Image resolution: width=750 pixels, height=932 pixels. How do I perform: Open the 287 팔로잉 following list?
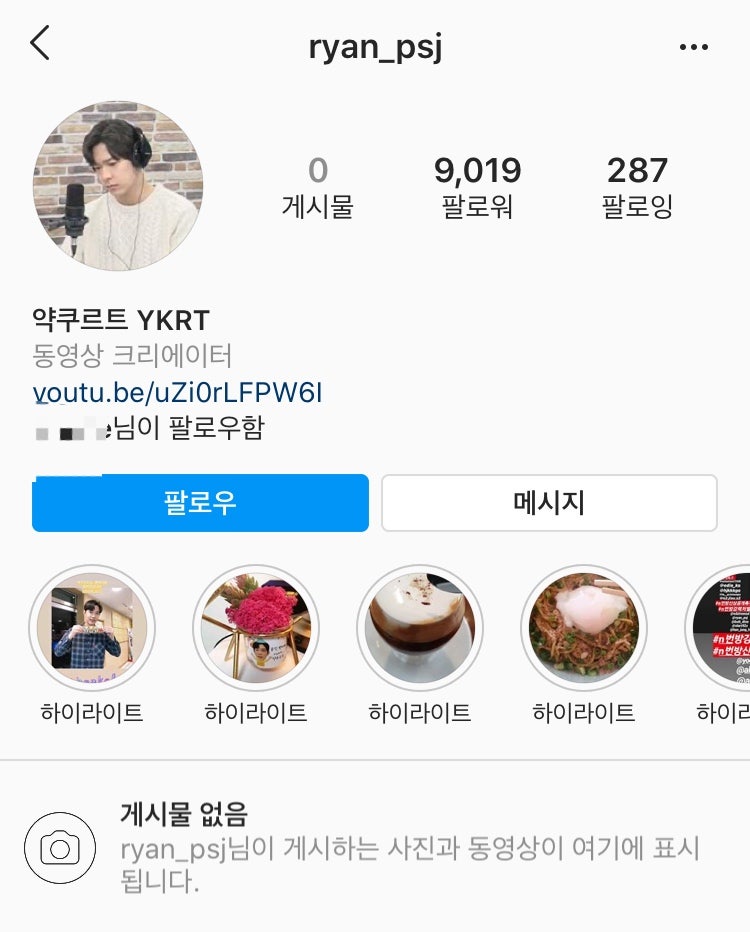click(x=637, y=186)
